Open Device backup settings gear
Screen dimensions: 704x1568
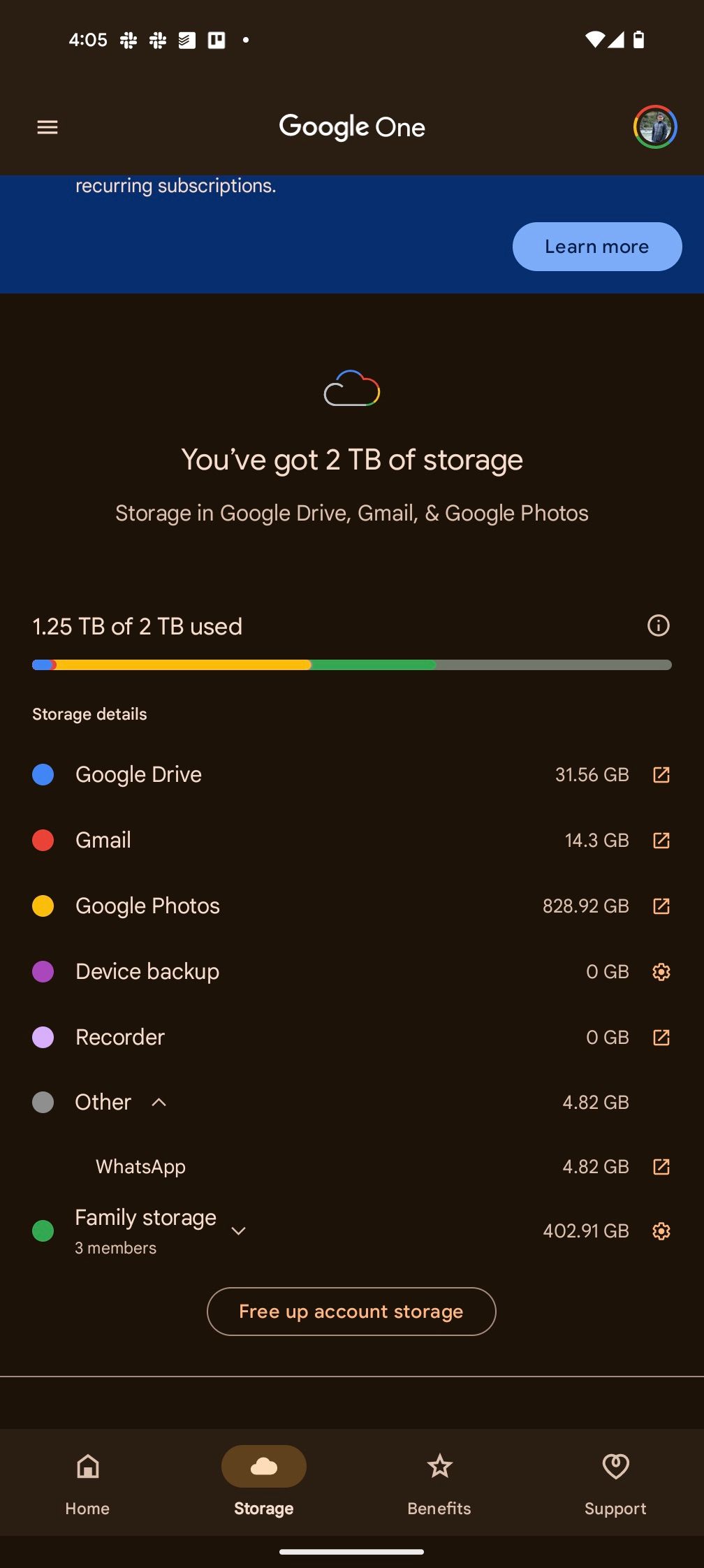pos(661,972)
